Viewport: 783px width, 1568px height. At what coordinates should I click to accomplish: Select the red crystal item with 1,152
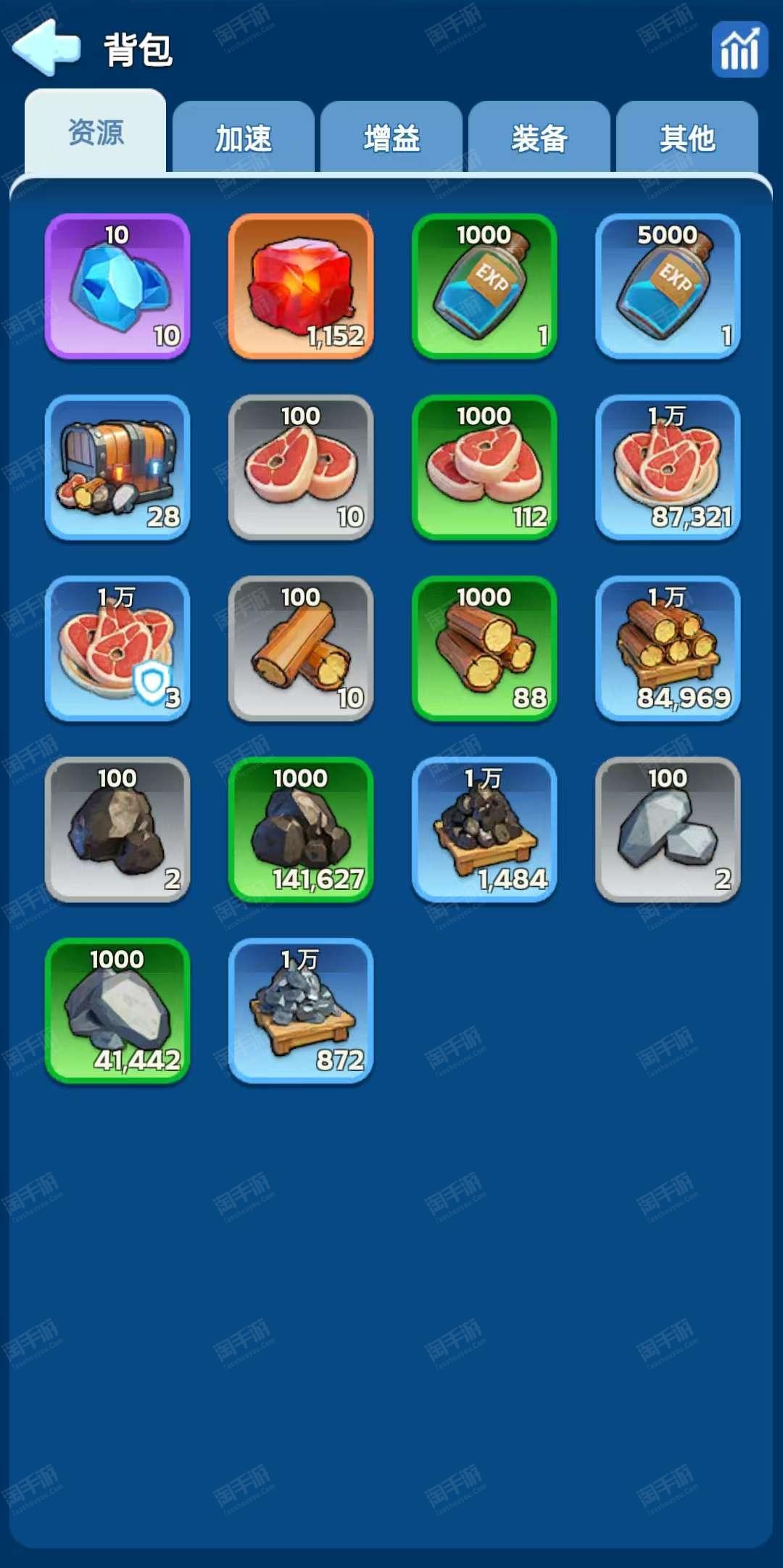pyautogui.click(x=301, y=286)
